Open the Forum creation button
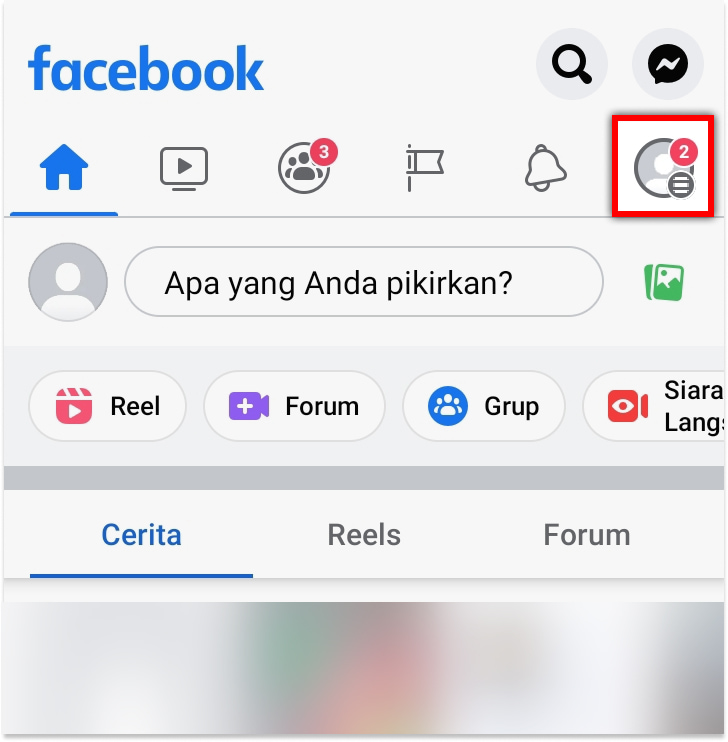Viewport: 728px width, 742px height. point(294,406)
